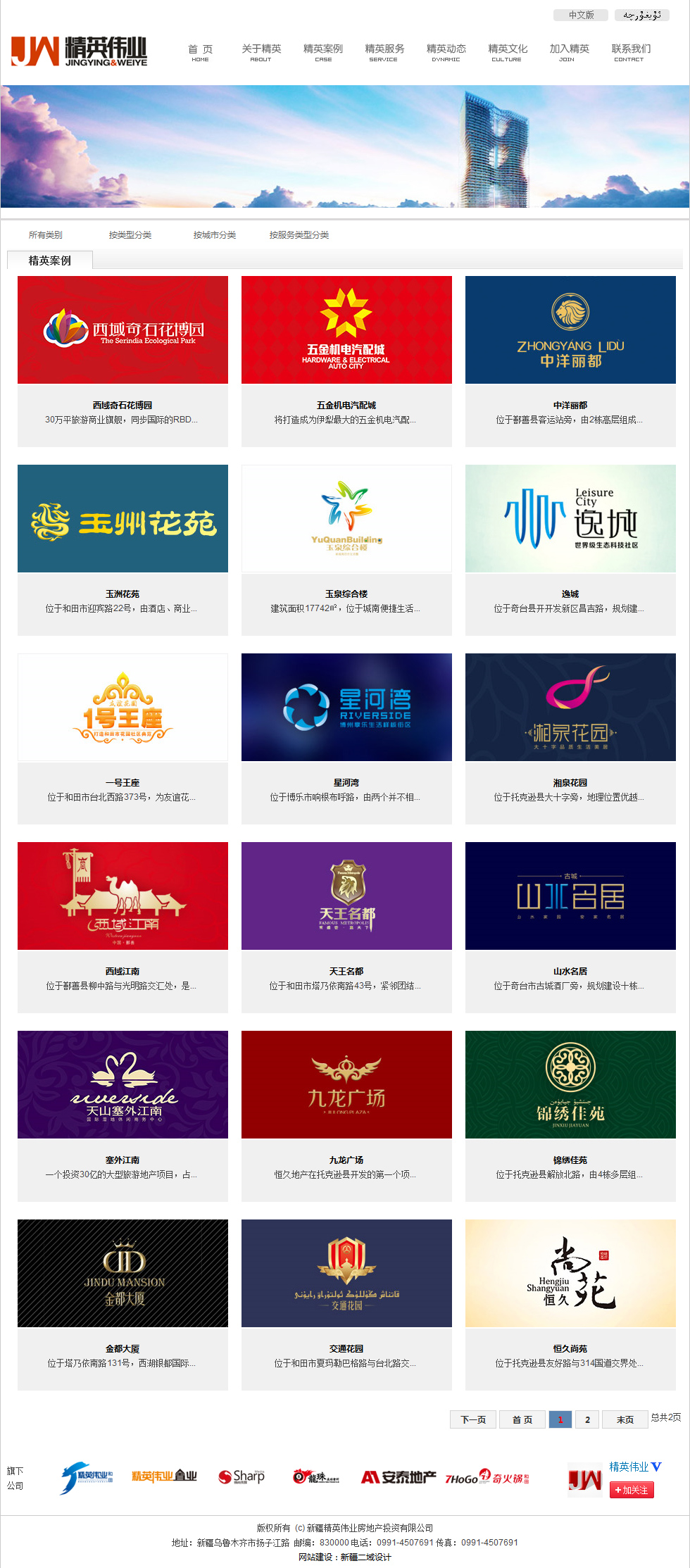Filter cases by 按城市分类
The width and height of the screenshot is (690, 1568).
pos(215,235)
